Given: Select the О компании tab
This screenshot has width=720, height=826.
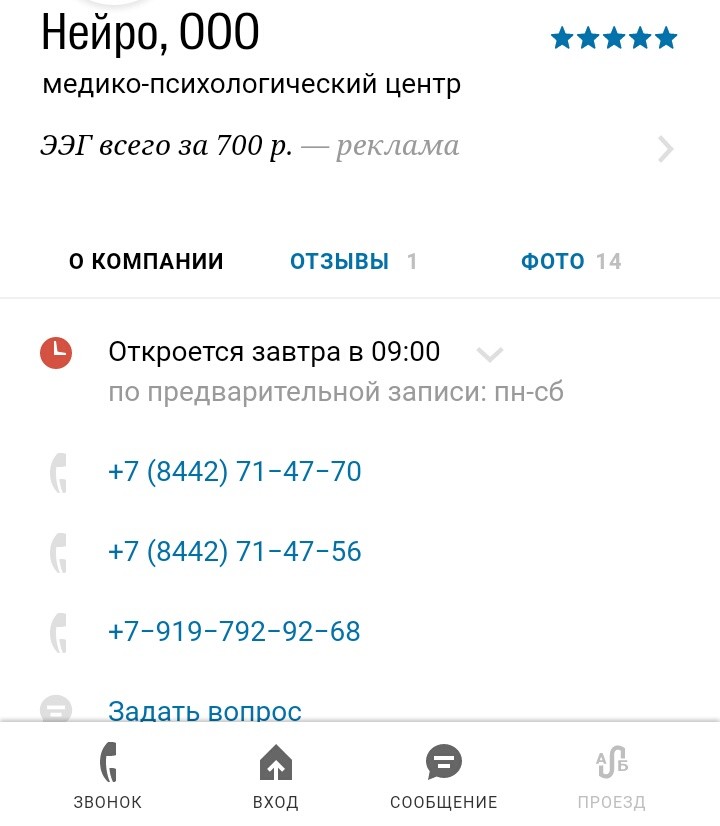Looking at the screenshot, I should tap(146, 262).
